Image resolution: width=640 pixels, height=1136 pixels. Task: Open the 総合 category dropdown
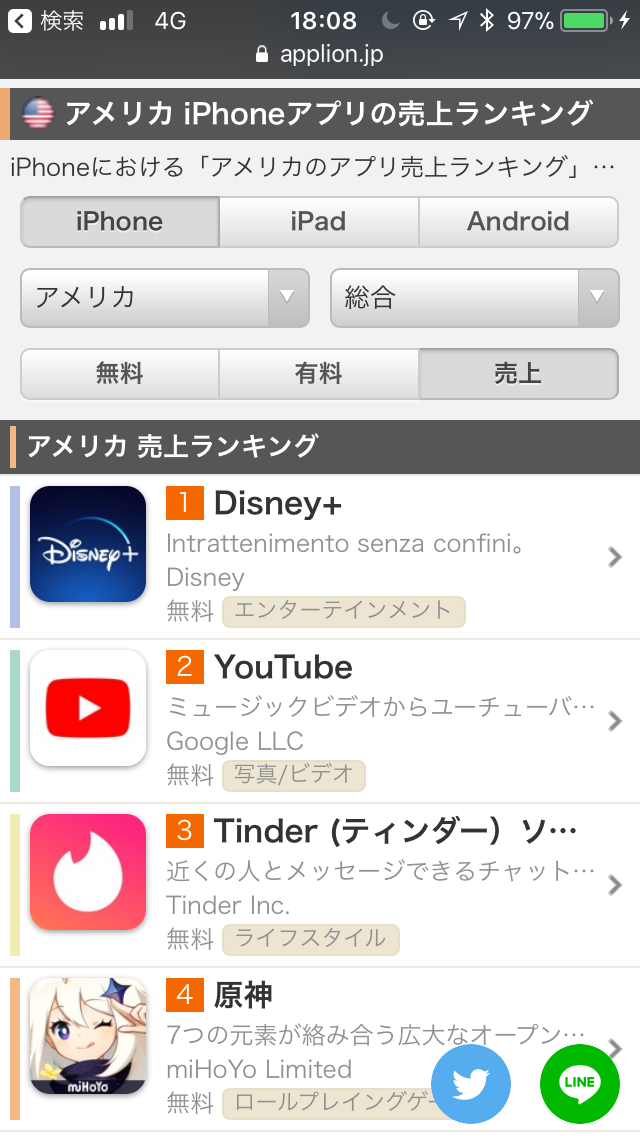tap(474, 297)
